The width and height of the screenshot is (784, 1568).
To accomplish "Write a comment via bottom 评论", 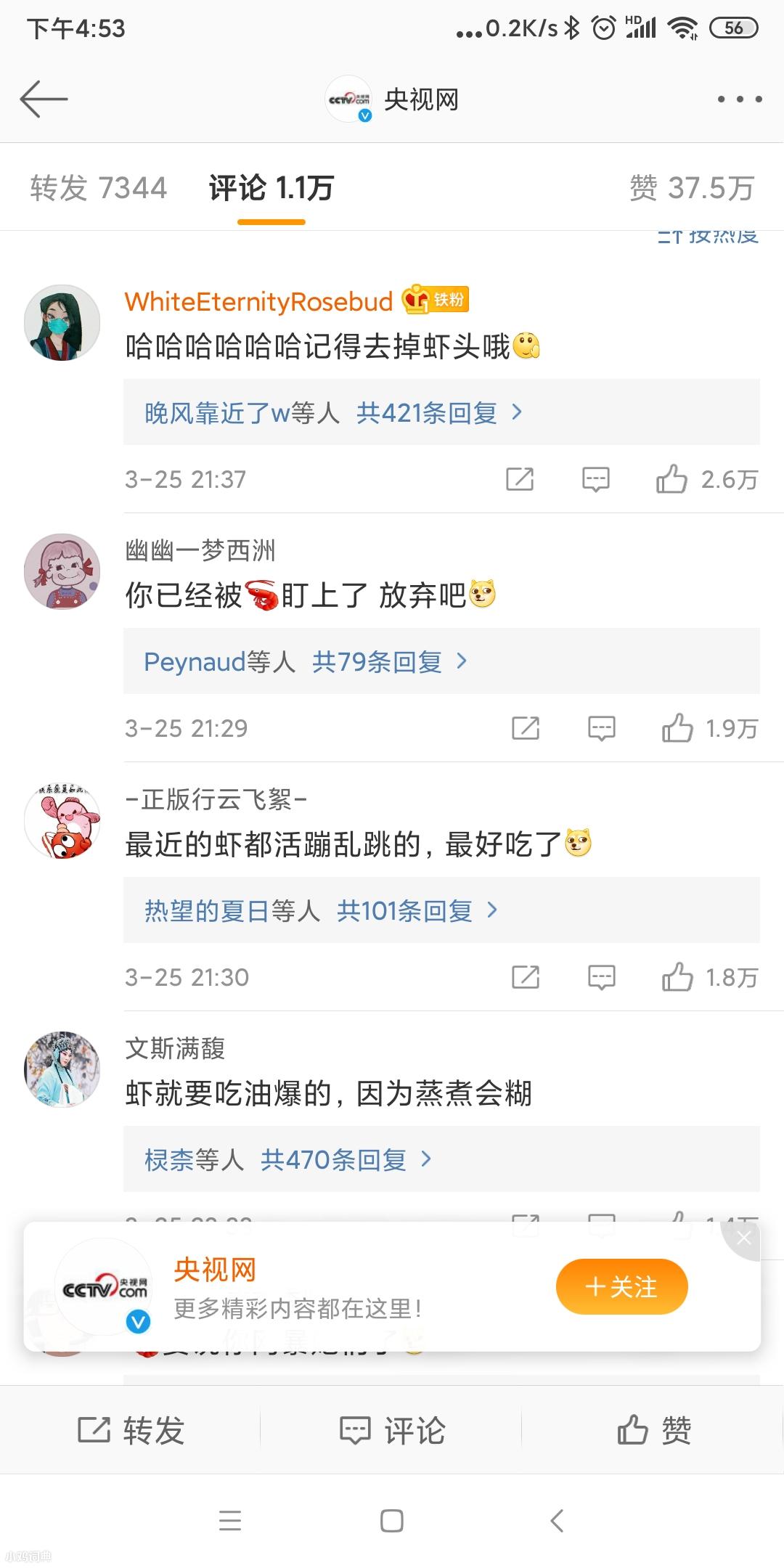I will tap(392, 1431).
